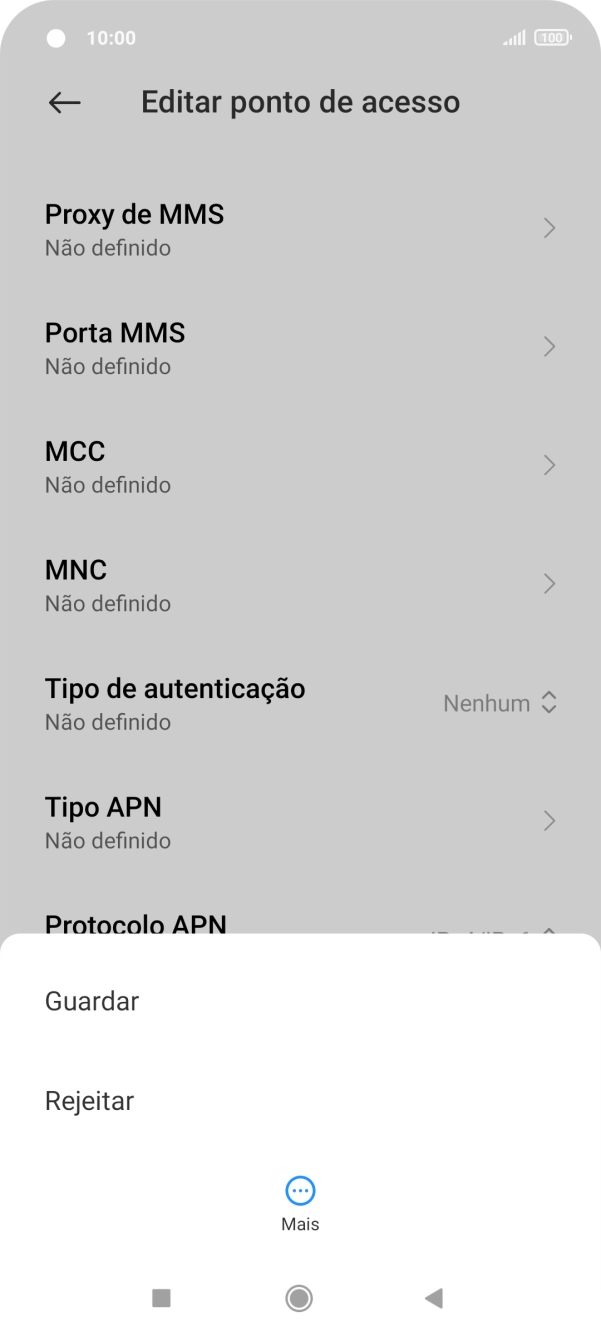Open the MCC setting
The image size is (601, 1336).
(x=300, y=466)
